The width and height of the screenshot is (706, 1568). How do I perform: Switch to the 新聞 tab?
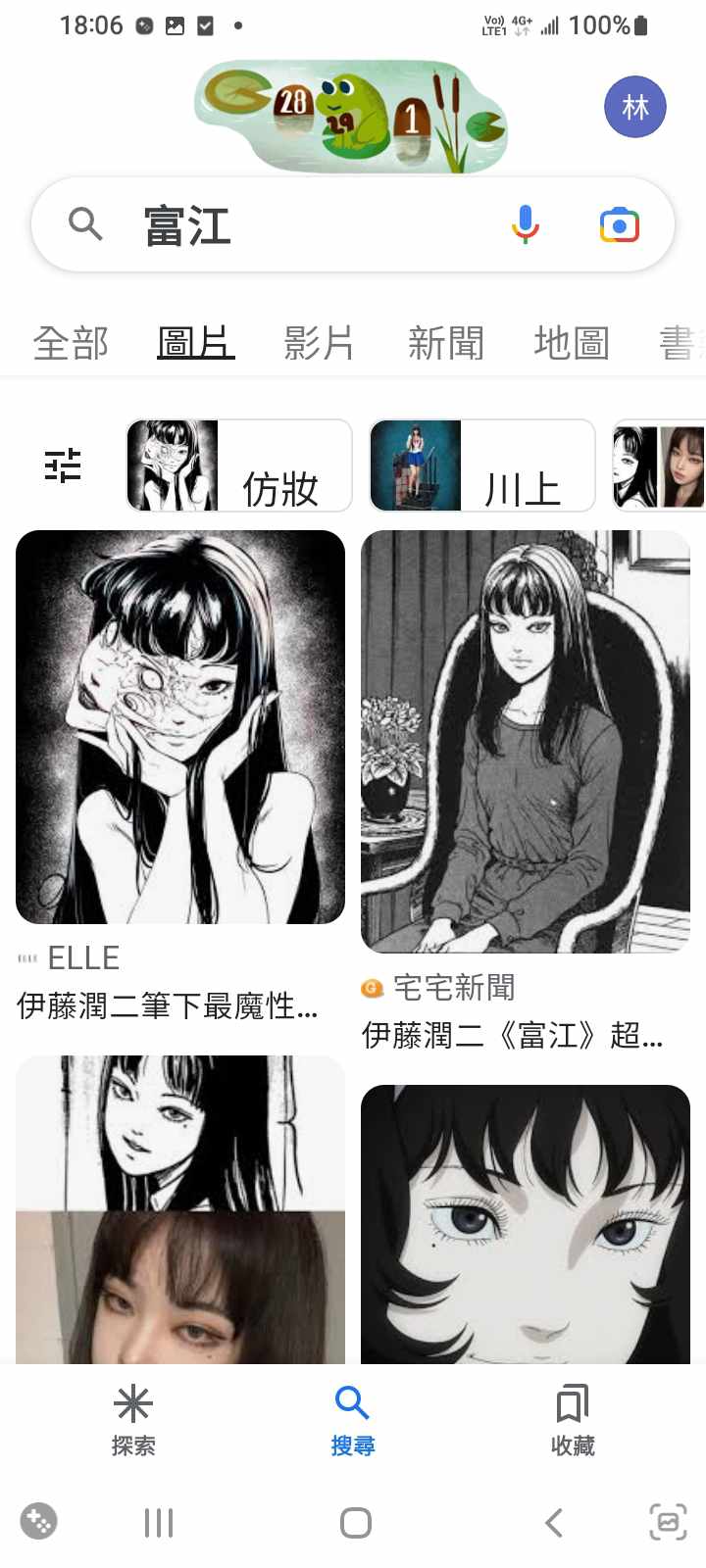(x=445, y=343)
